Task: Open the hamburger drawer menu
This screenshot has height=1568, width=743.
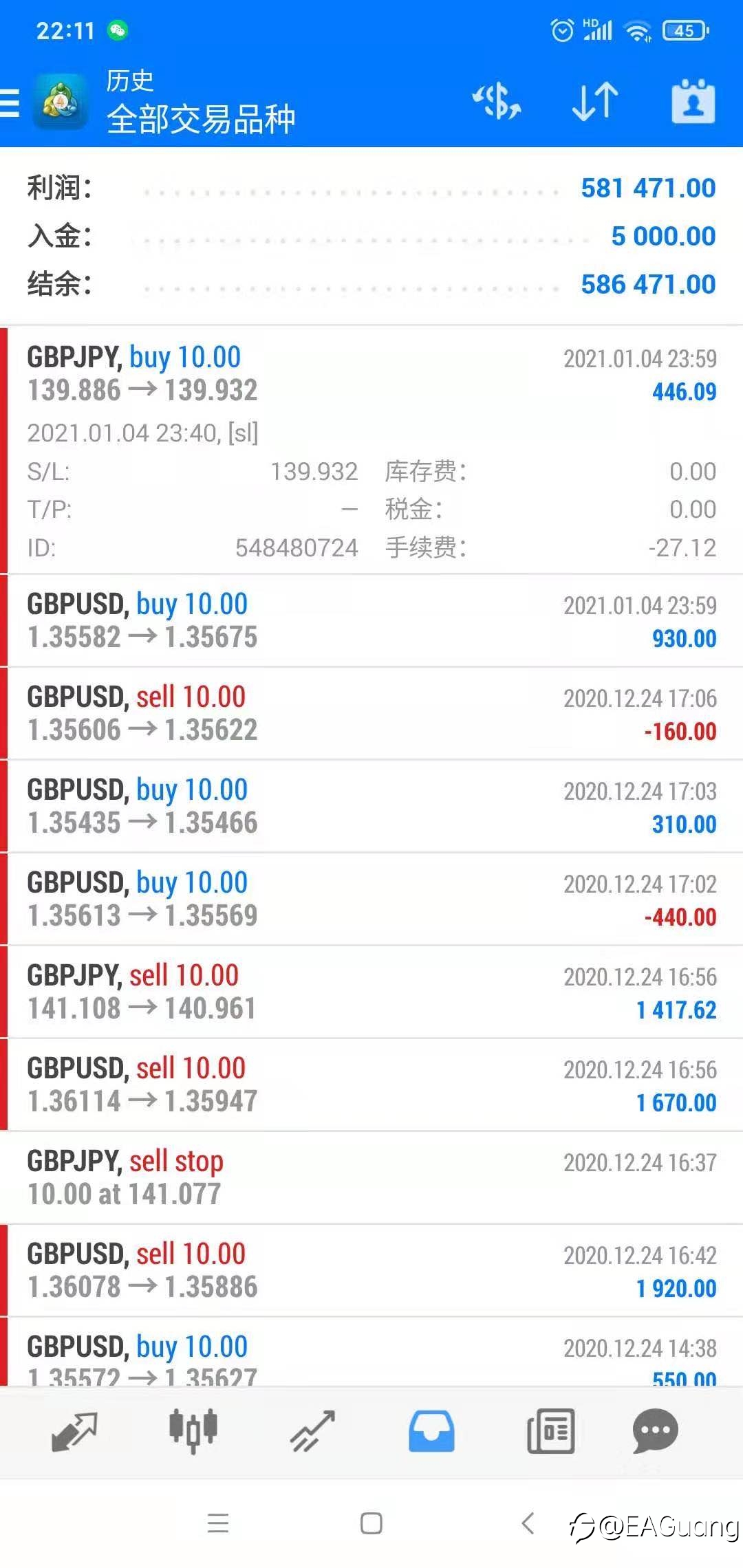Action: click(x=10, y=103)
